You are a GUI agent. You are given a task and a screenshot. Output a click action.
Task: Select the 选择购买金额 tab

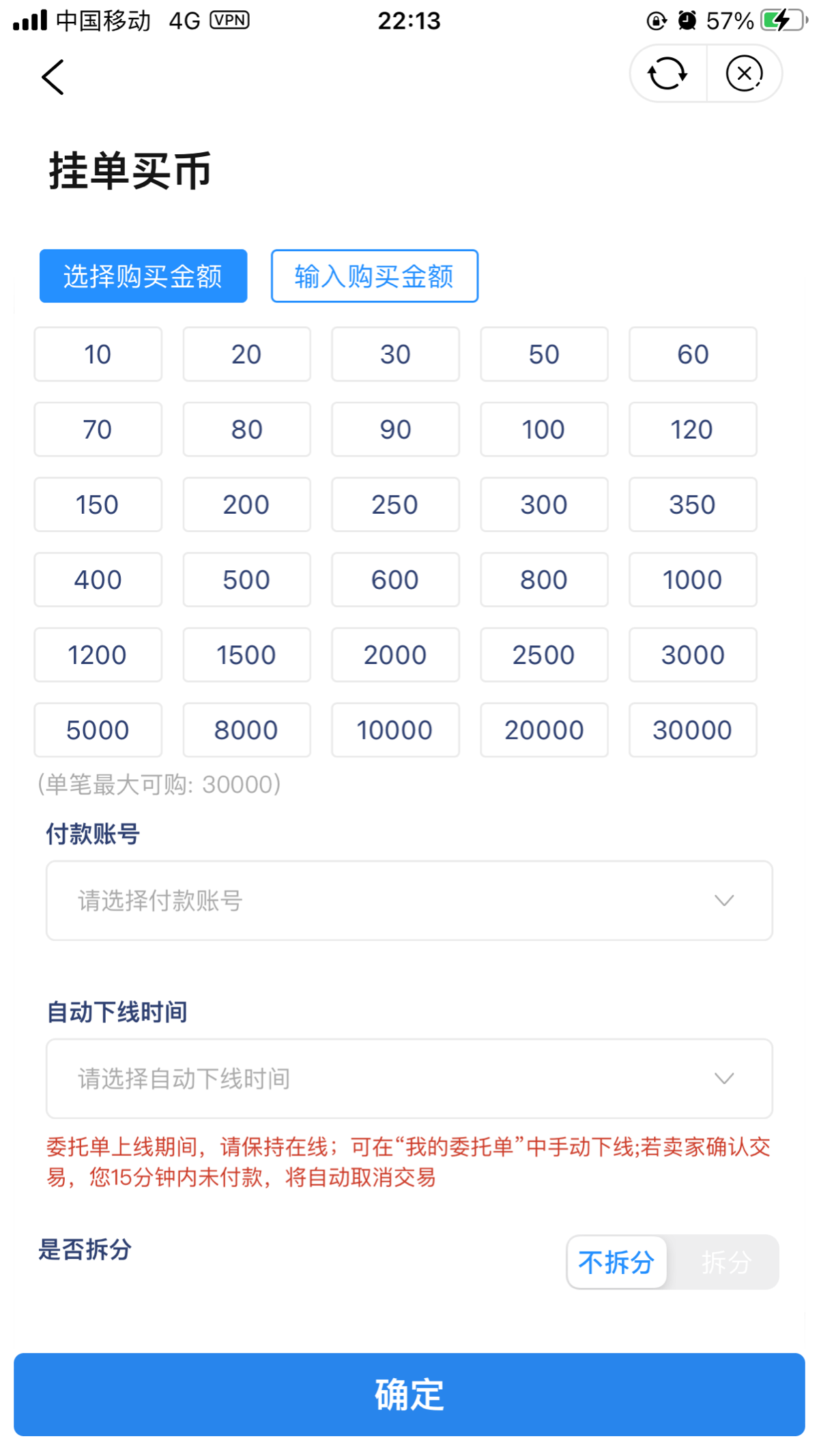tap(143, 276)
